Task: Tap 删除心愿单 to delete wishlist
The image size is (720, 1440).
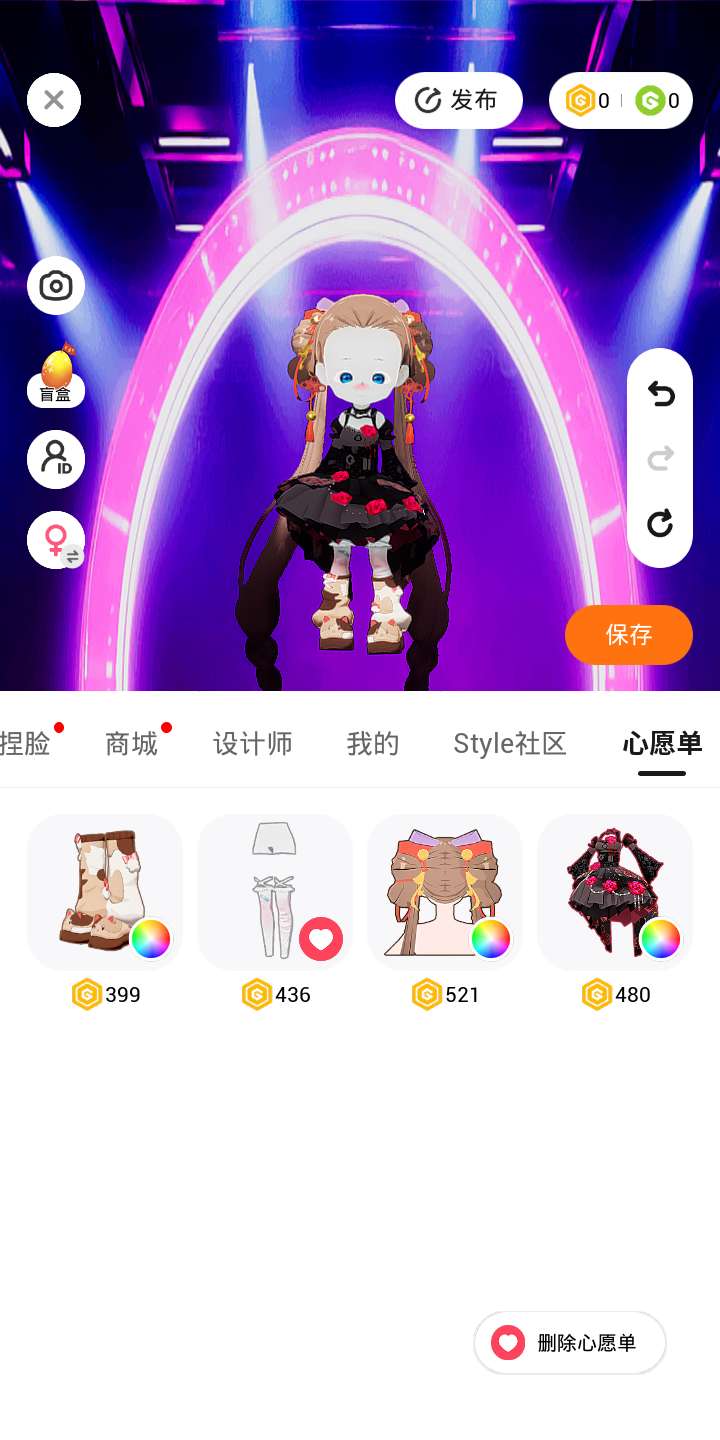Action: point(570,1342)
